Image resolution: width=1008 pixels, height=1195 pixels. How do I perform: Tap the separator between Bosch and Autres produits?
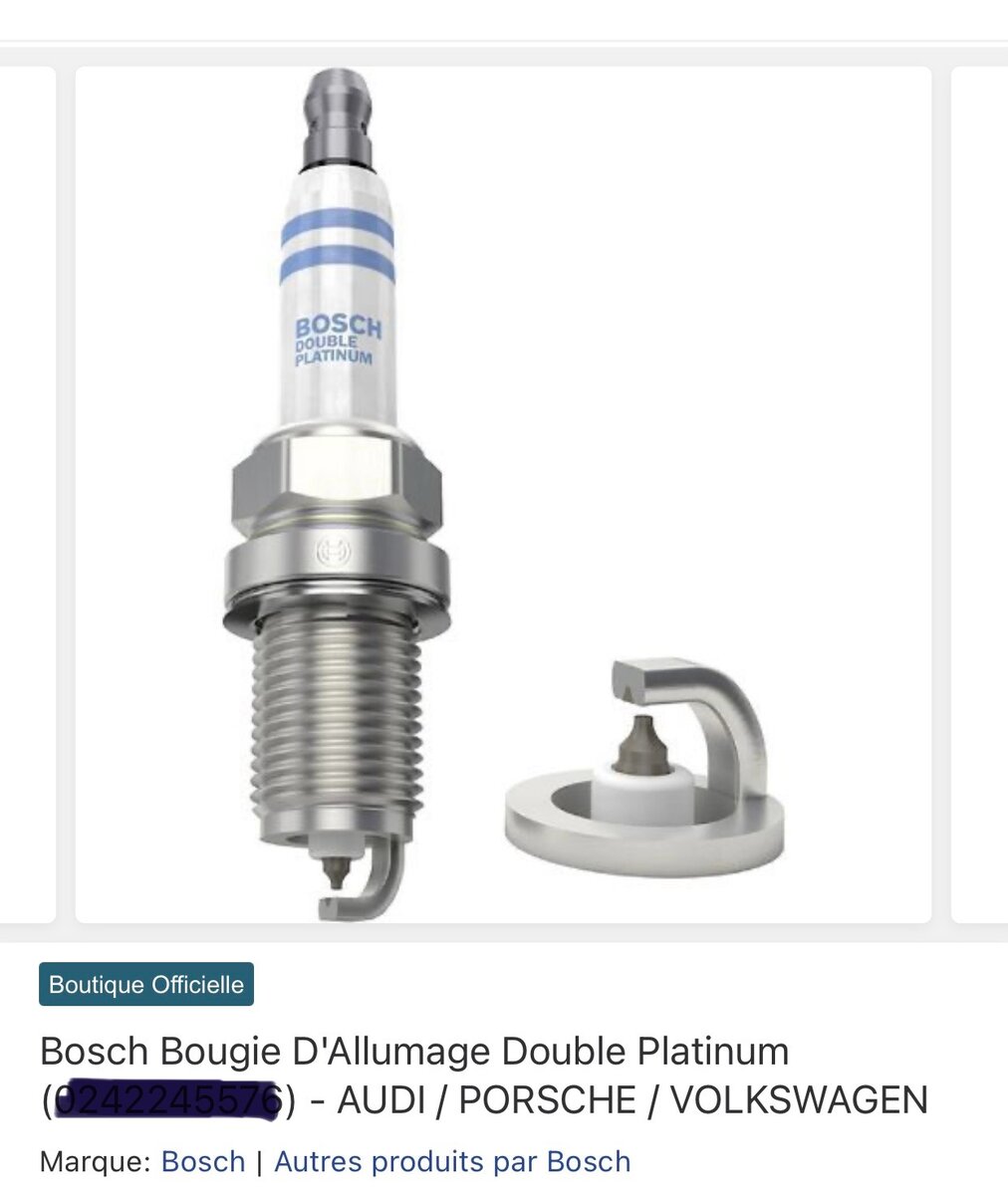click(x=260, y=1161)
